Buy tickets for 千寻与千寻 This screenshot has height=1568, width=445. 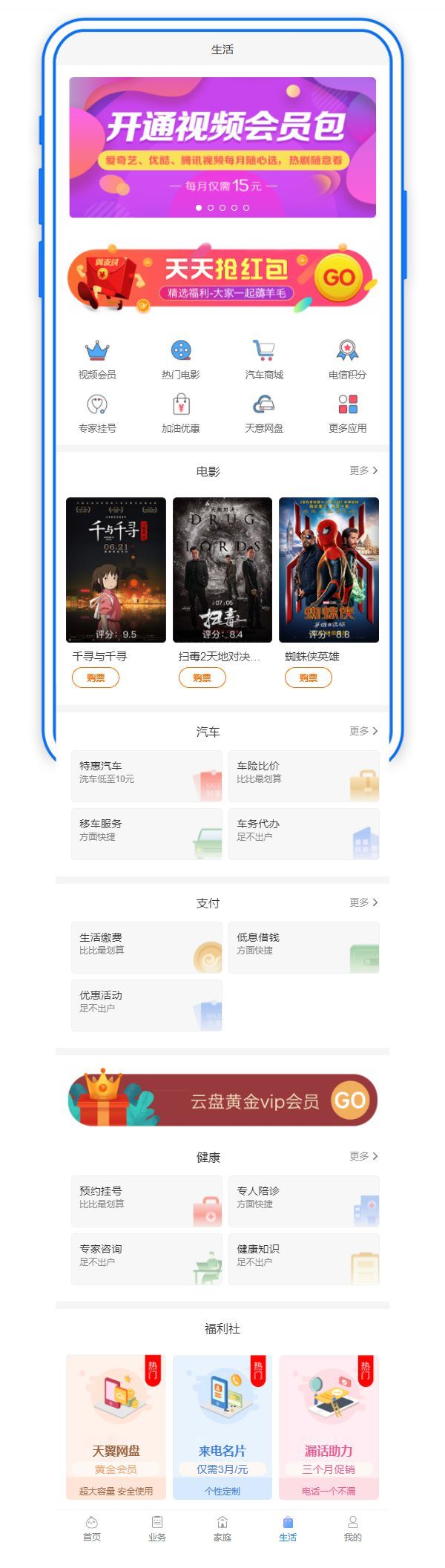pyautogui.click(x=96, y=678)
